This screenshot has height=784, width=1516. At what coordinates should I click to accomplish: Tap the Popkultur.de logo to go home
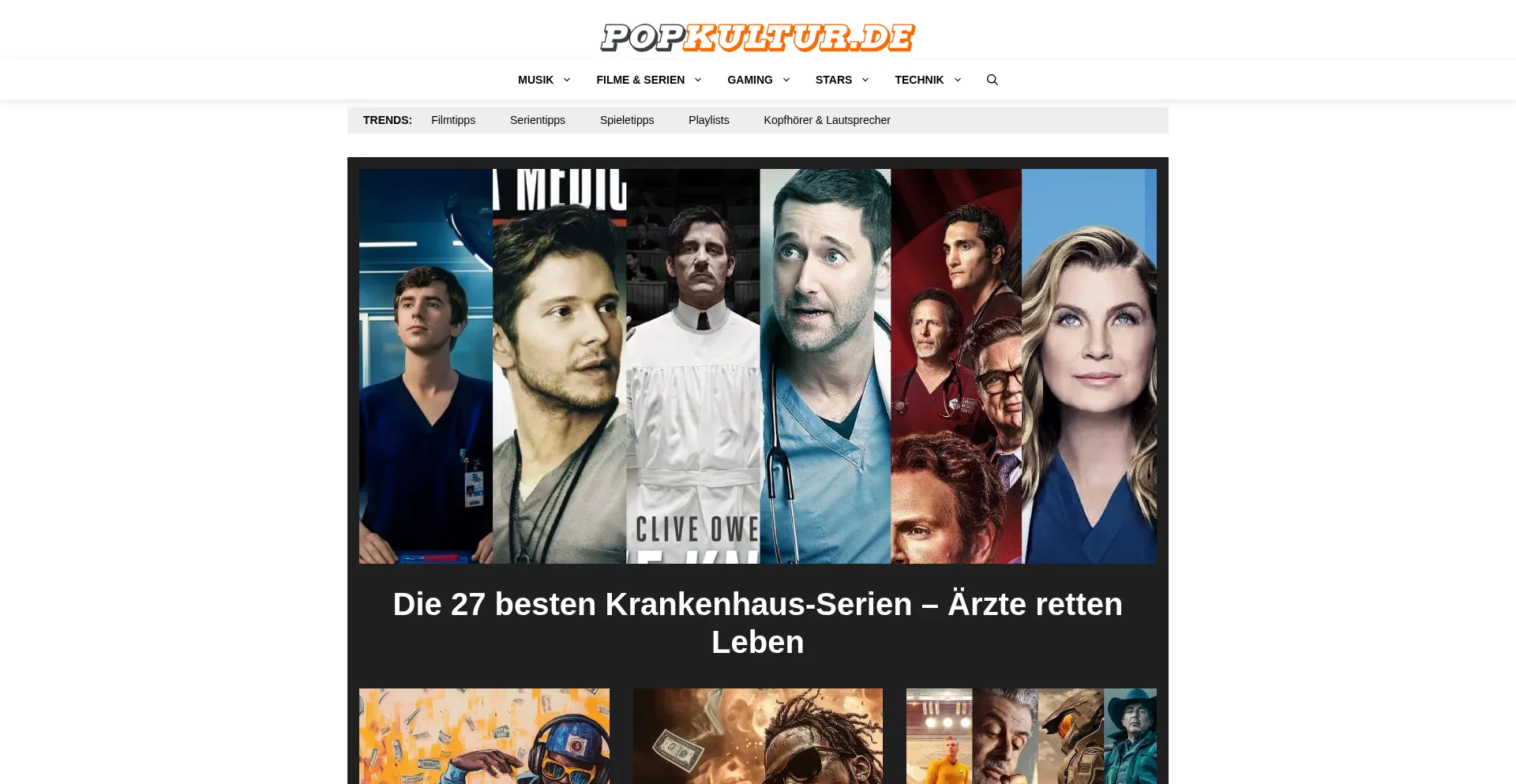758,37
